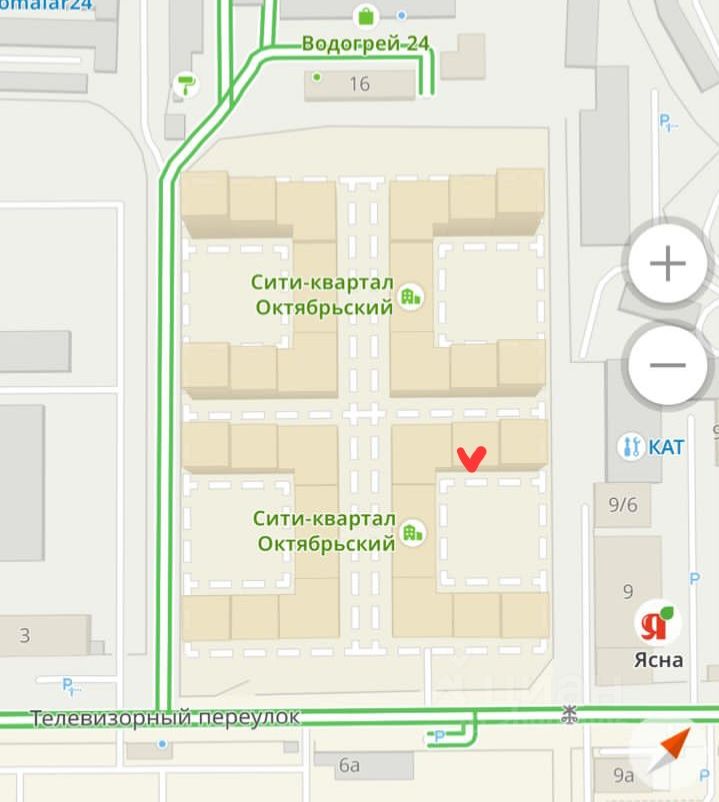Zoom out of the map

coord(667,365)
